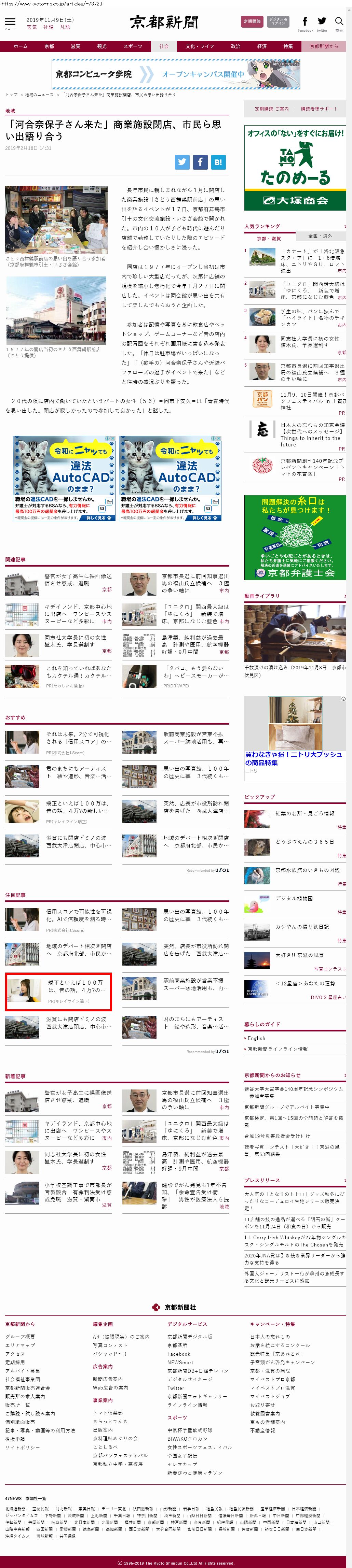Image resolution: width=352 pixels, height=1568 pixels.
Task: Switch to the 観光 navigation tab
Action: click(102, 46)
